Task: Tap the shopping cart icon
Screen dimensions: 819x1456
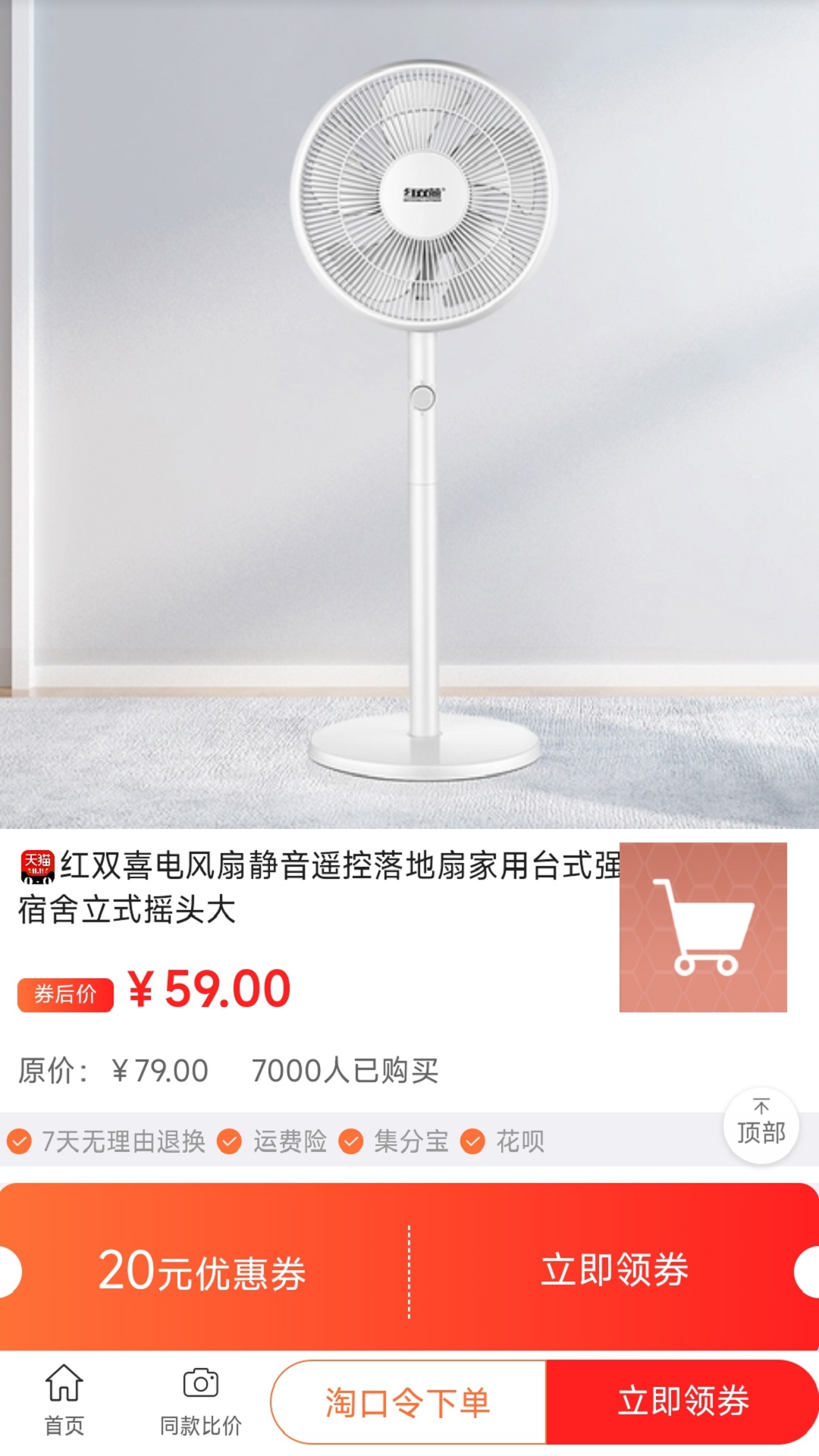Action: coord(703,927)
